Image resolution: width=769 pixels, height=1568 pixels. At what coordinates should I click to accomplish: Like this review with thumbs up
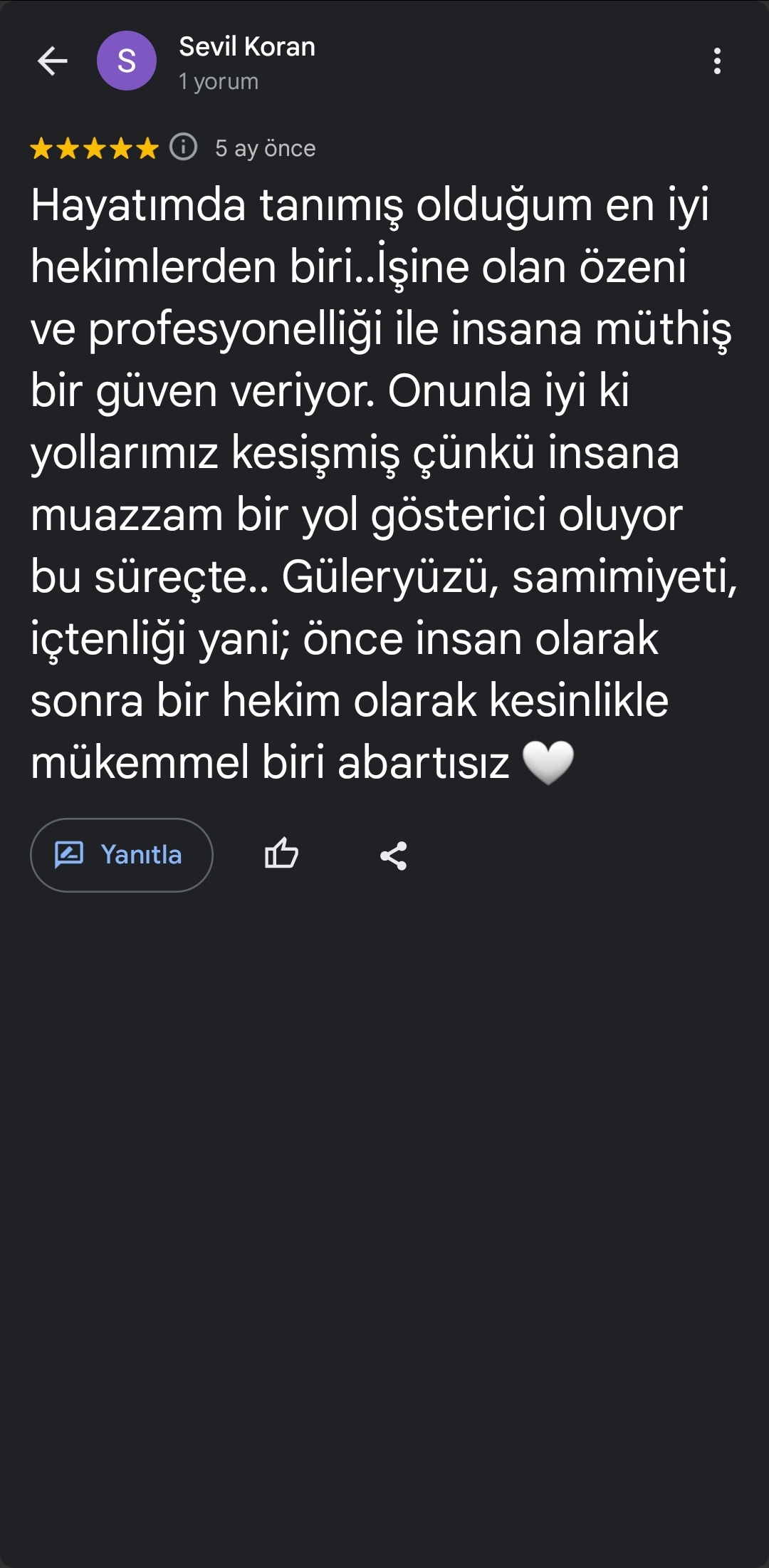(x=281, y=854)
